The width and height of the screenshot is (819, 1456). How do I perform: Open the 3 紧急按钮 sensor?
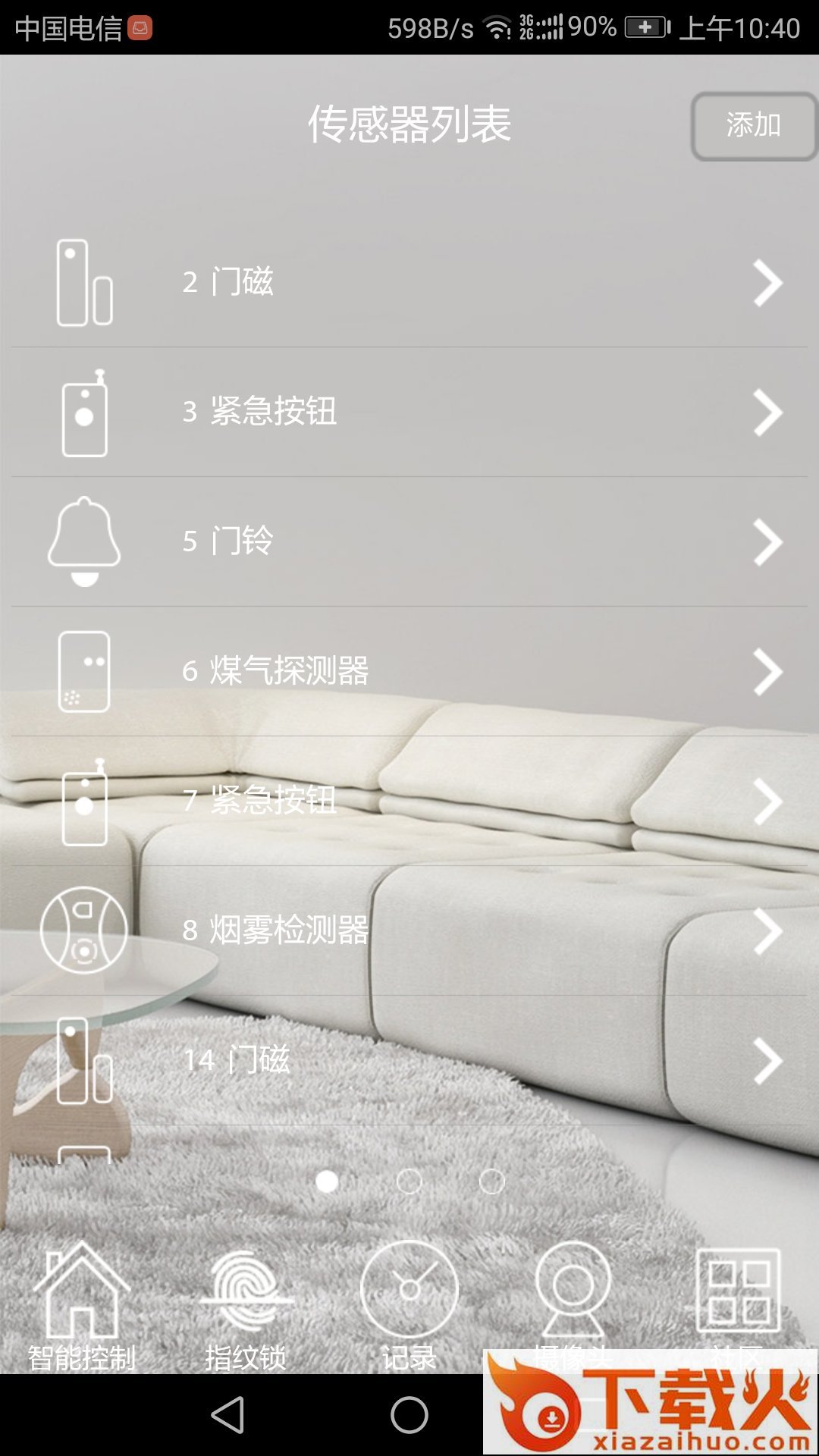pyautogui.click(x=409, y=412)
